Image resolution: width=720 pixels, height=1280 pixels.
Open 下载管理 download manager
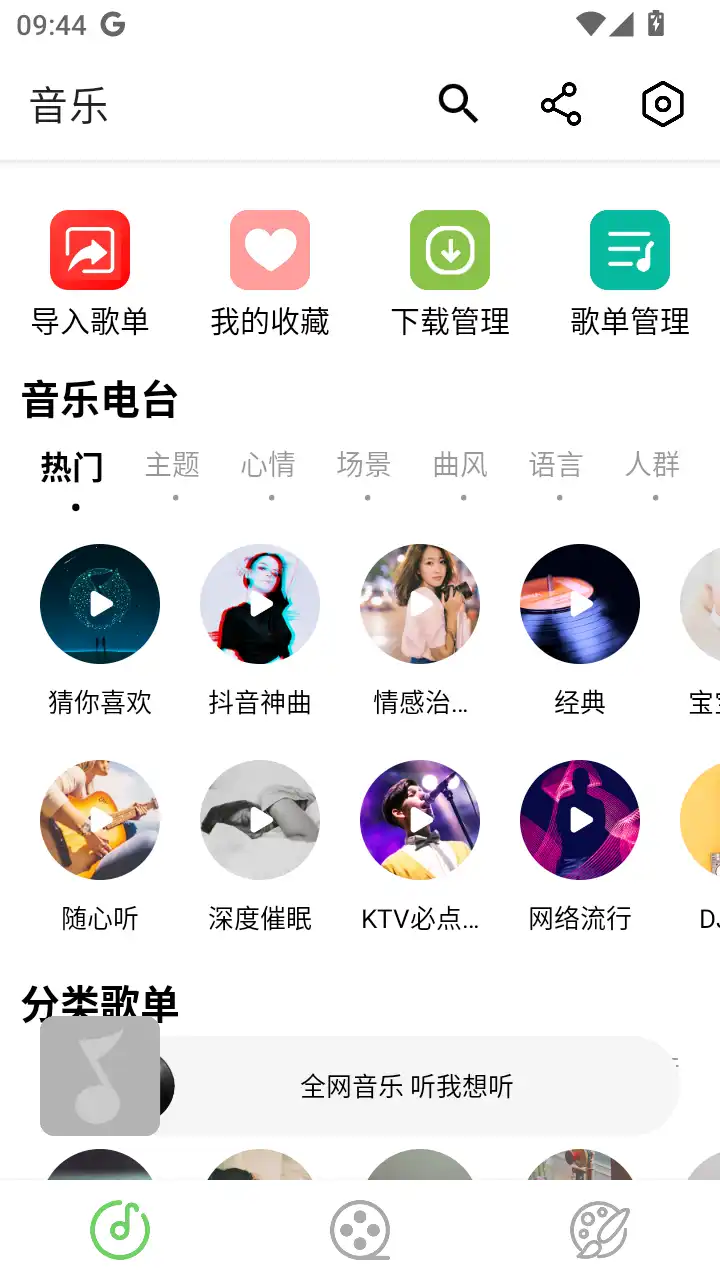click(x=449, y=250)
